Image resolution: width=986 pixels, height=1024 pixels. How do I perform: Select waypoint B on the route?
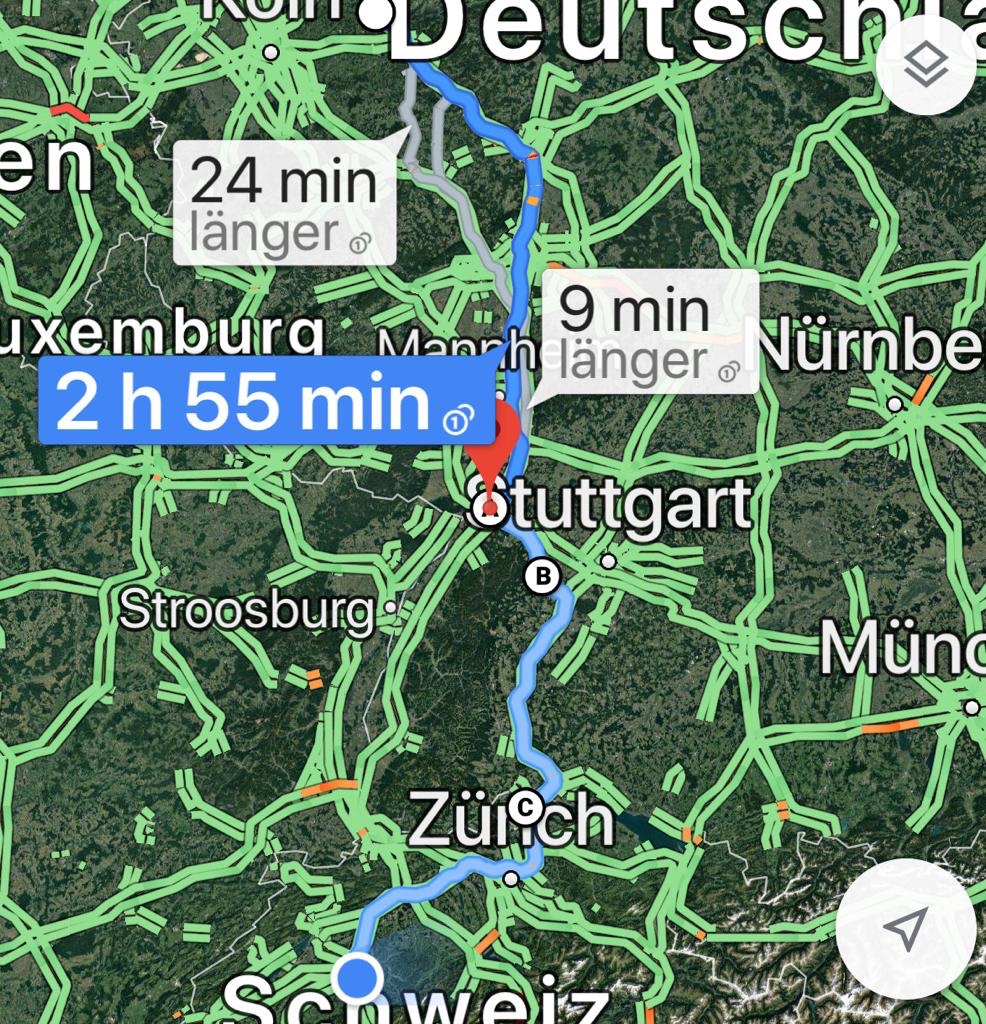[x=542, y=577]
